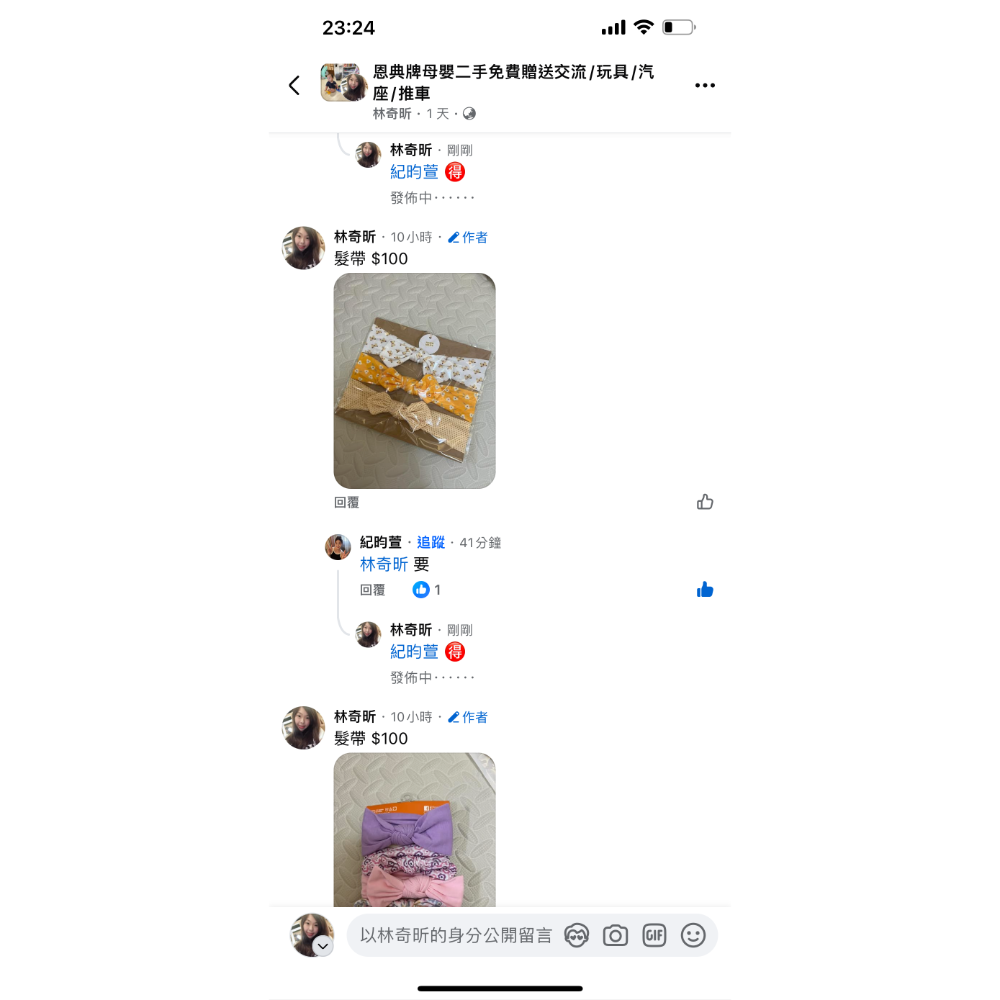Image resolution: width=1000 pixels, height=1000 pixels.
Task: Reply to 紀昀萱's 要 comment
Action: click(372, 590)
